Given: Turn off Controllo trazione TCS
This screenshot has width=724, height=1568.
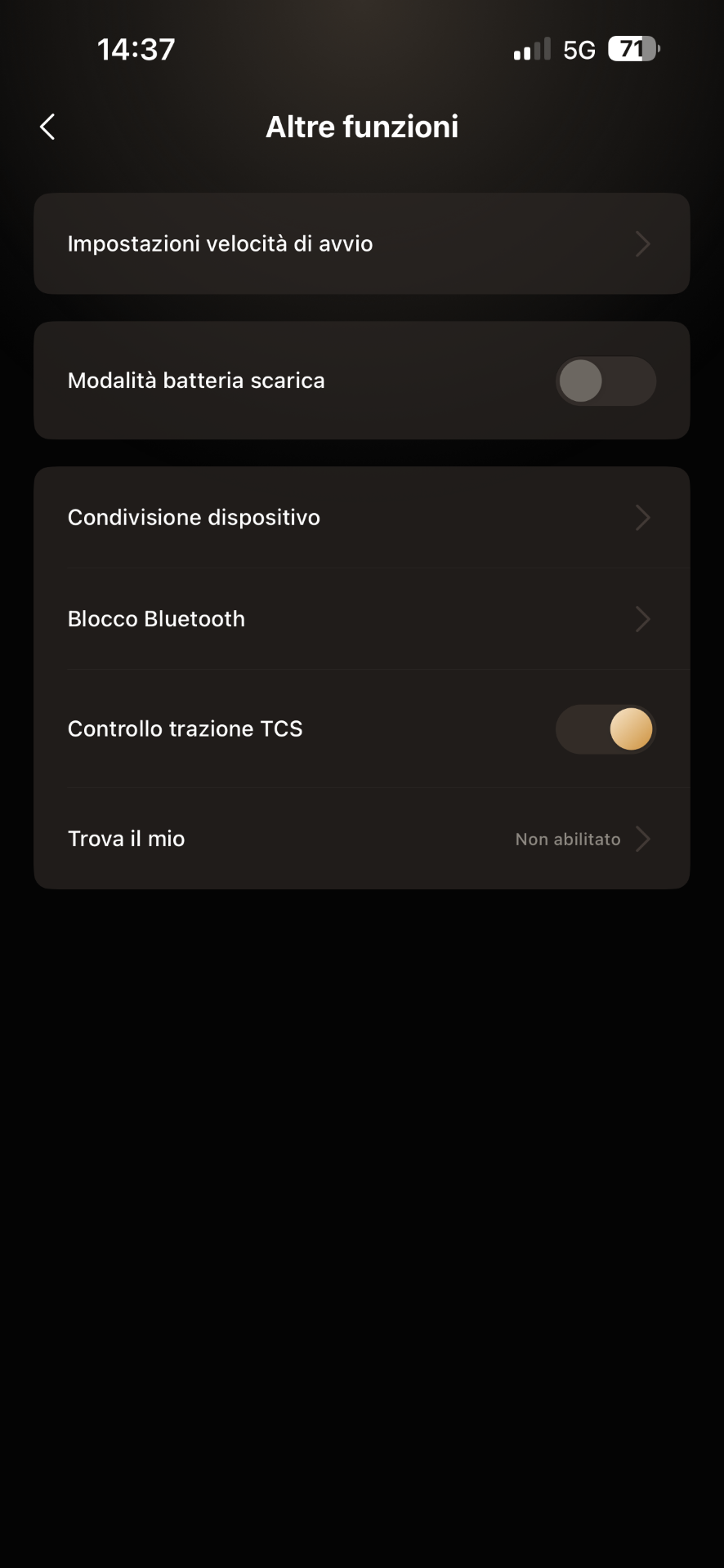Looking at the screenshot, I should (606, 729).
